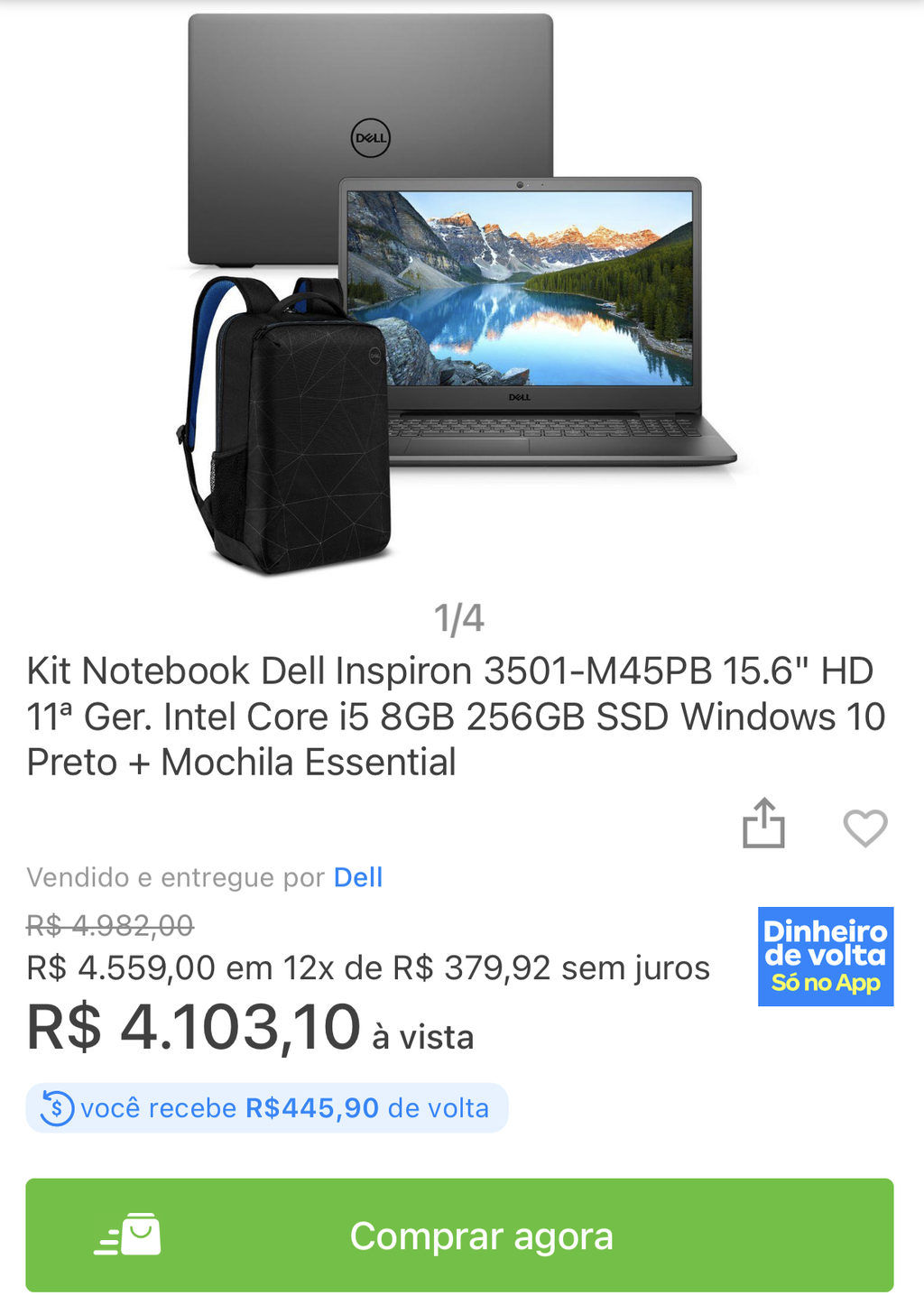Viewport: 924px width, 1314px height.
Task: Tap the '1/4' image counter
Action: [x=458, y=617]
